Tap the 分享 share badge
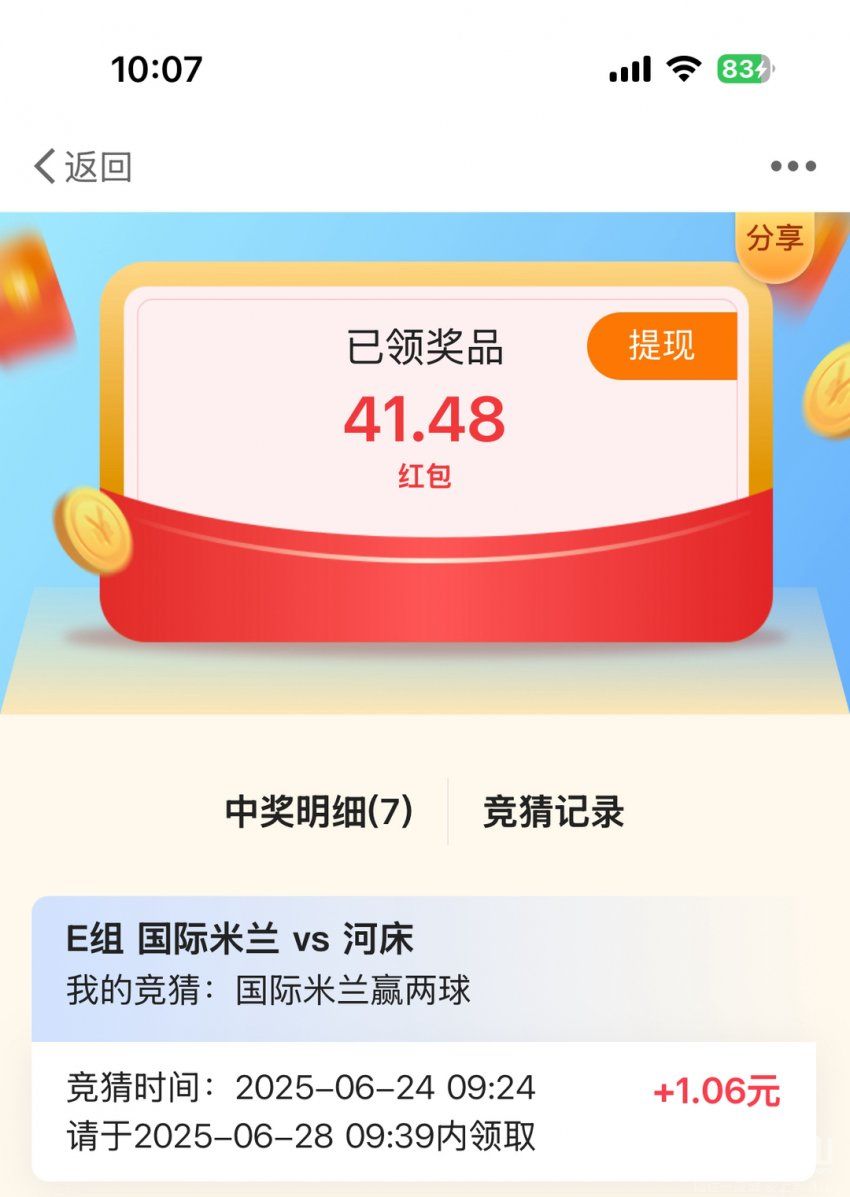The image size is (850, 1197). click(x=774, y=239)
